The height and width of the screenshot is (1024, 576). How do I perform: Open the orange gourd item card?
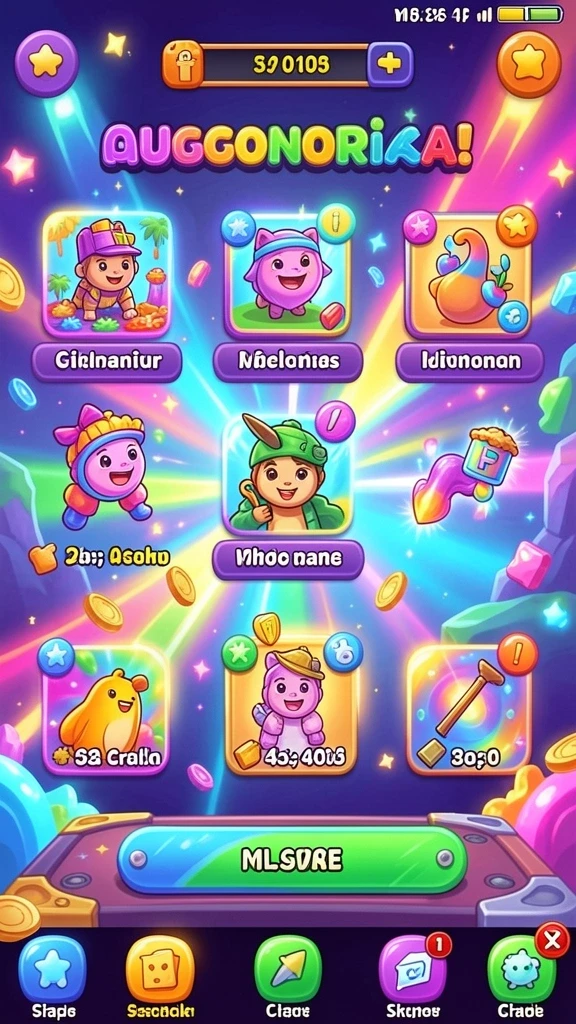click(467, 274)
